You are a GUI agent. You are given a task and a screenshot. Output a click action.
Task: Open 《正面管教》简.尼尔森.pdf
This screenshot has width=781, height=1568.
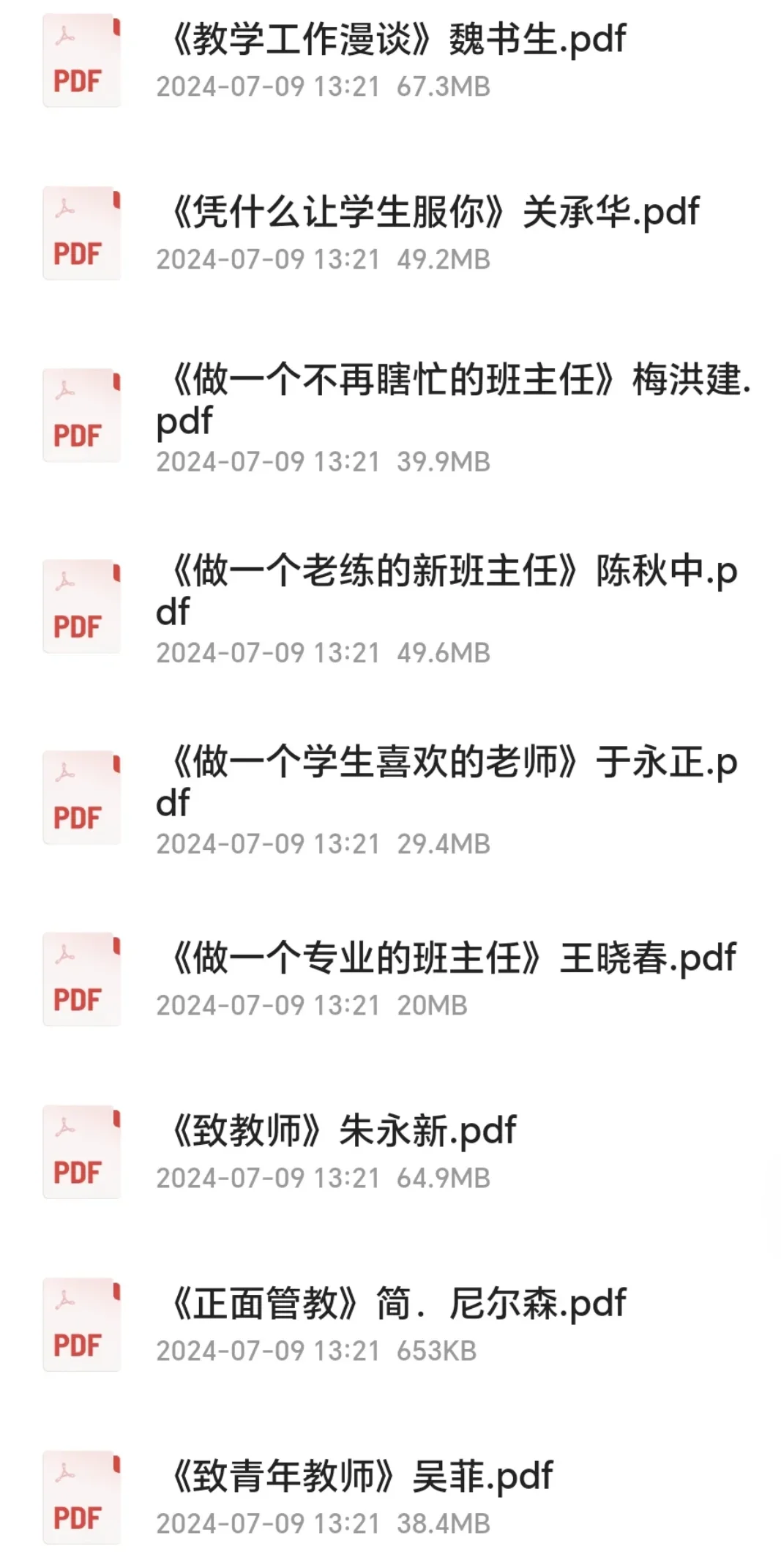click(x=390, y=1324)
